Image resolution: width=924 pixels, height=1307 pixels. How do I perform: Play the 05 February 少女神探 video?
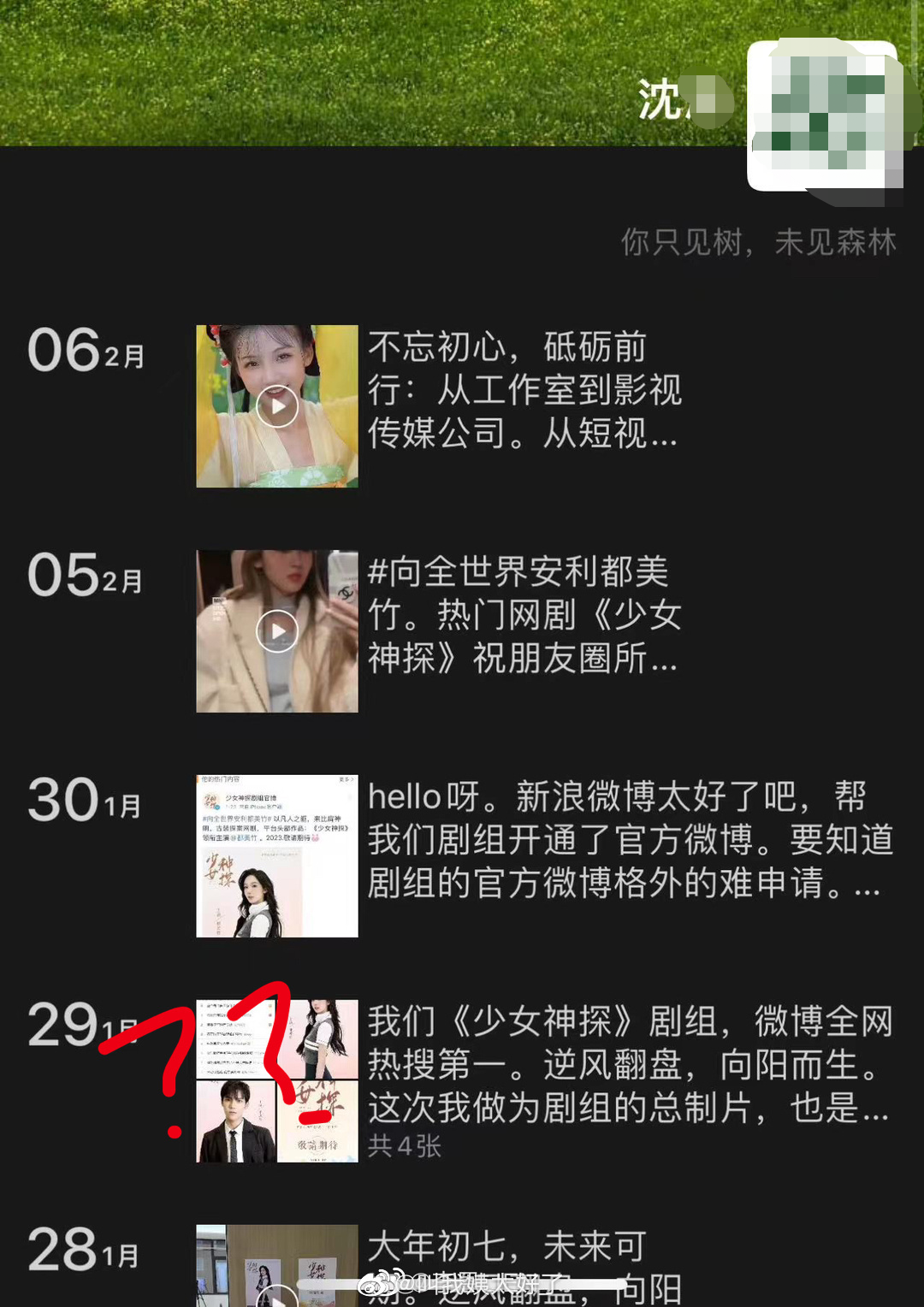[277, 631]
